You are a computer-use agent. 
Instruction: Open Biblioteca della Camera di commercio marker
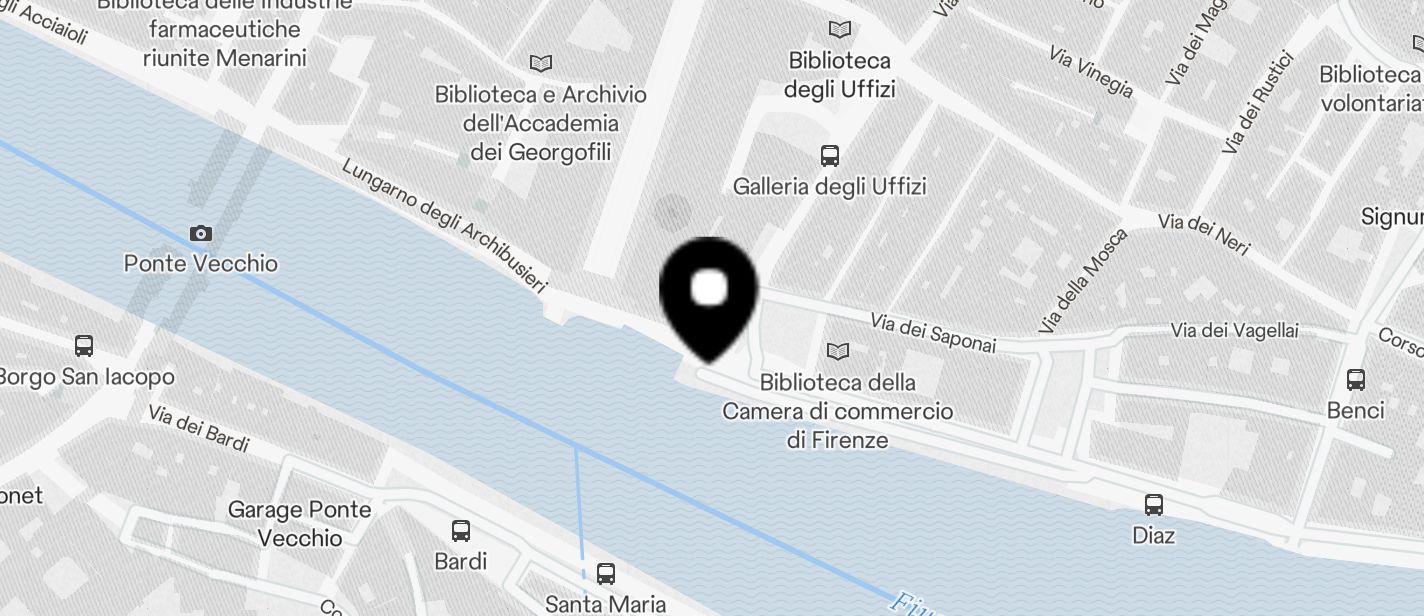pos(838,352)
